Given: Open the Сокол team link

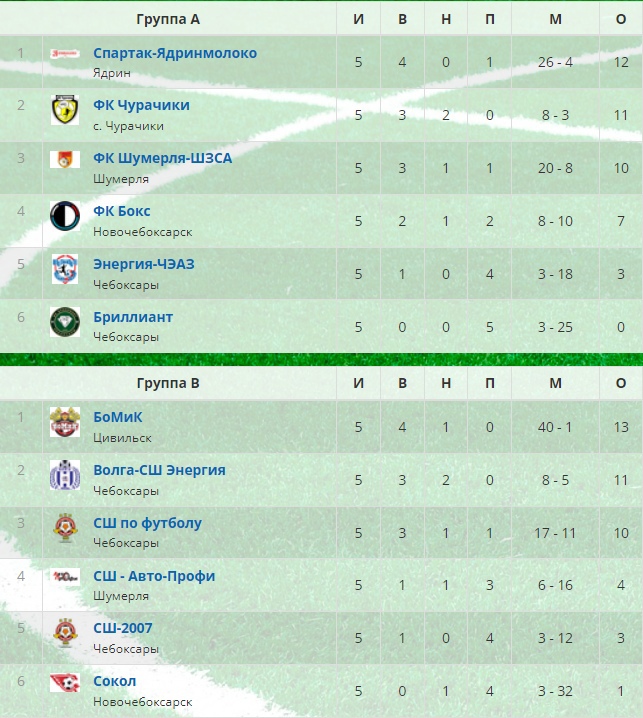Looking at the screenshot, I should click(114, 681).
